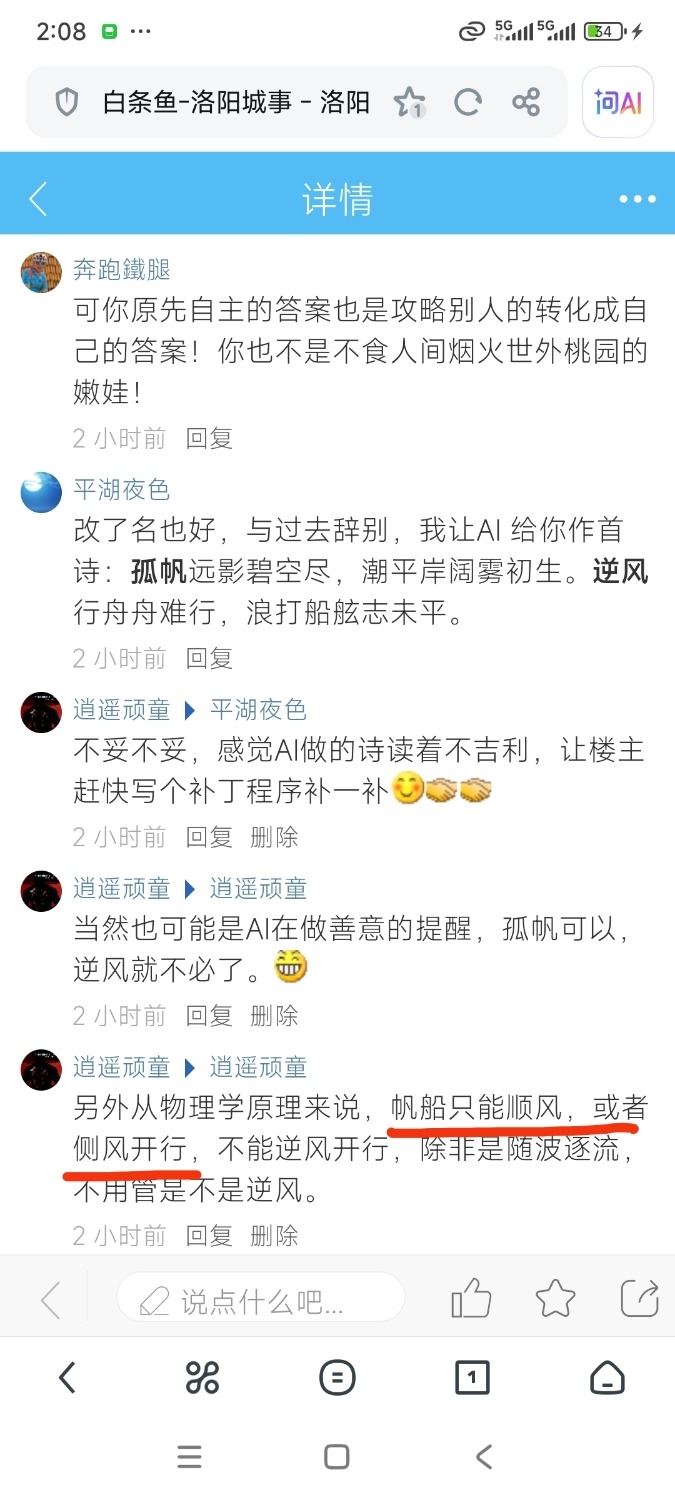Like this post with the thumbs-up icon
This screenshot has width=675, height=1500.
point(471,1299)
